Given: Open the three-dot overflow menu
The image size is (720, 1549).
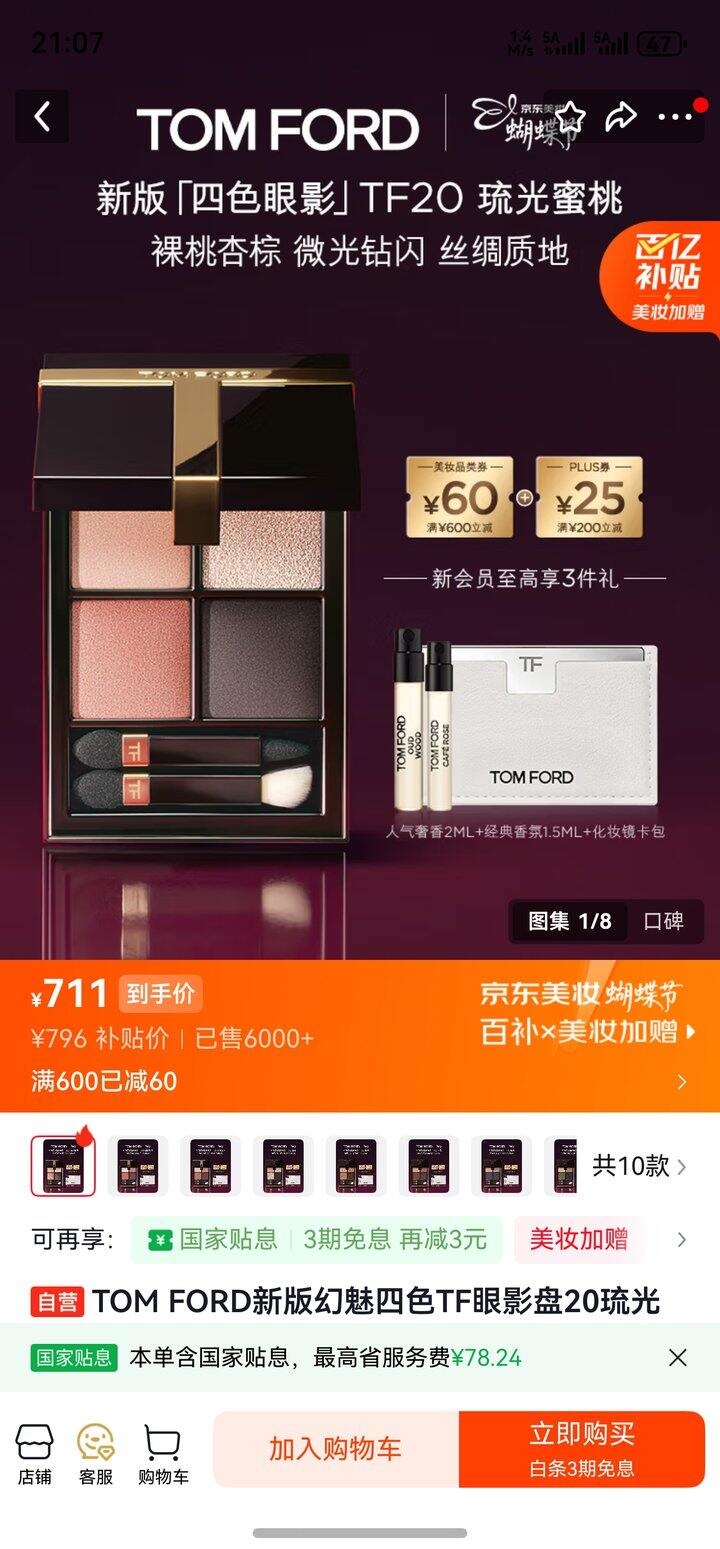Looking at the screenshot, I should (675, 117).
